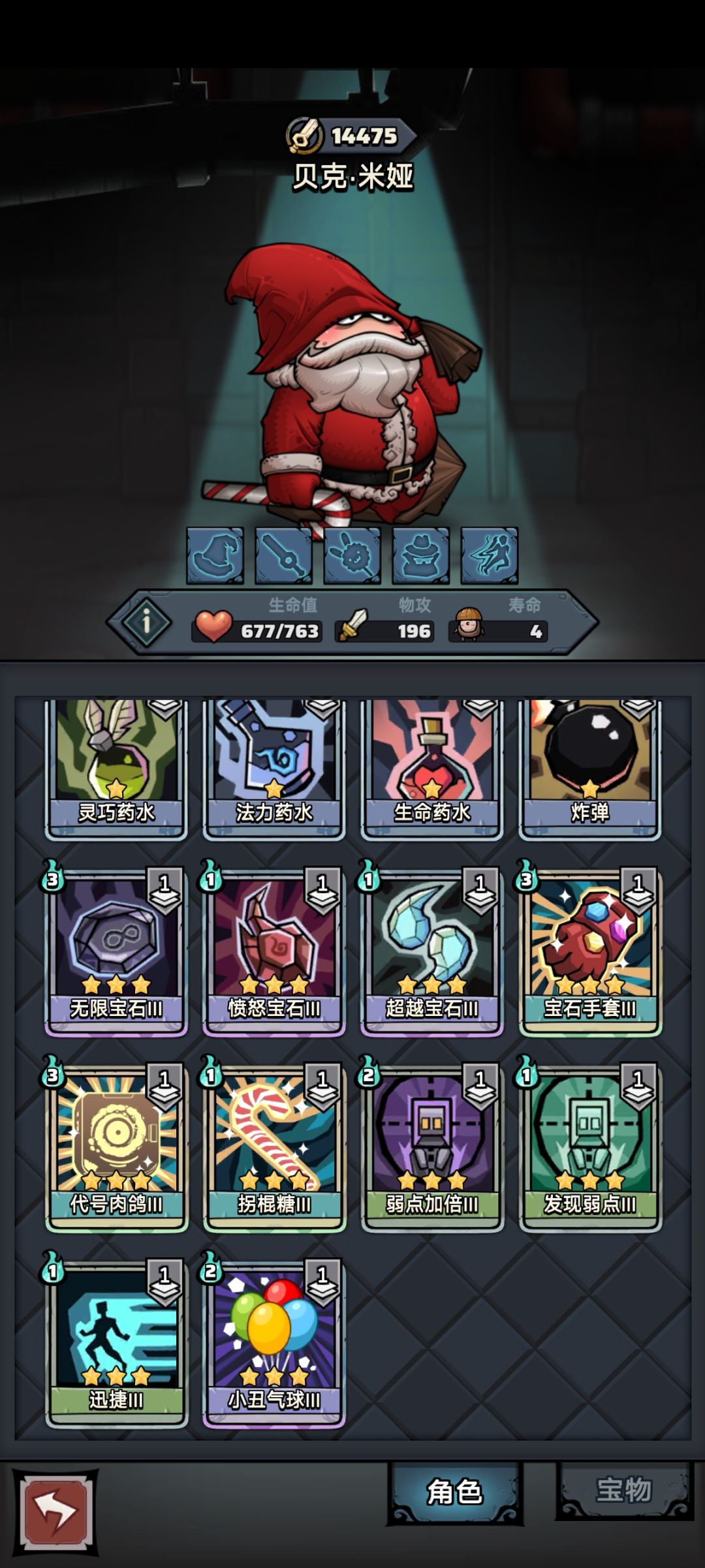Screen dimensions: 705x1568
Task: View the 迅捷III card
Action: coord(116,1343)
